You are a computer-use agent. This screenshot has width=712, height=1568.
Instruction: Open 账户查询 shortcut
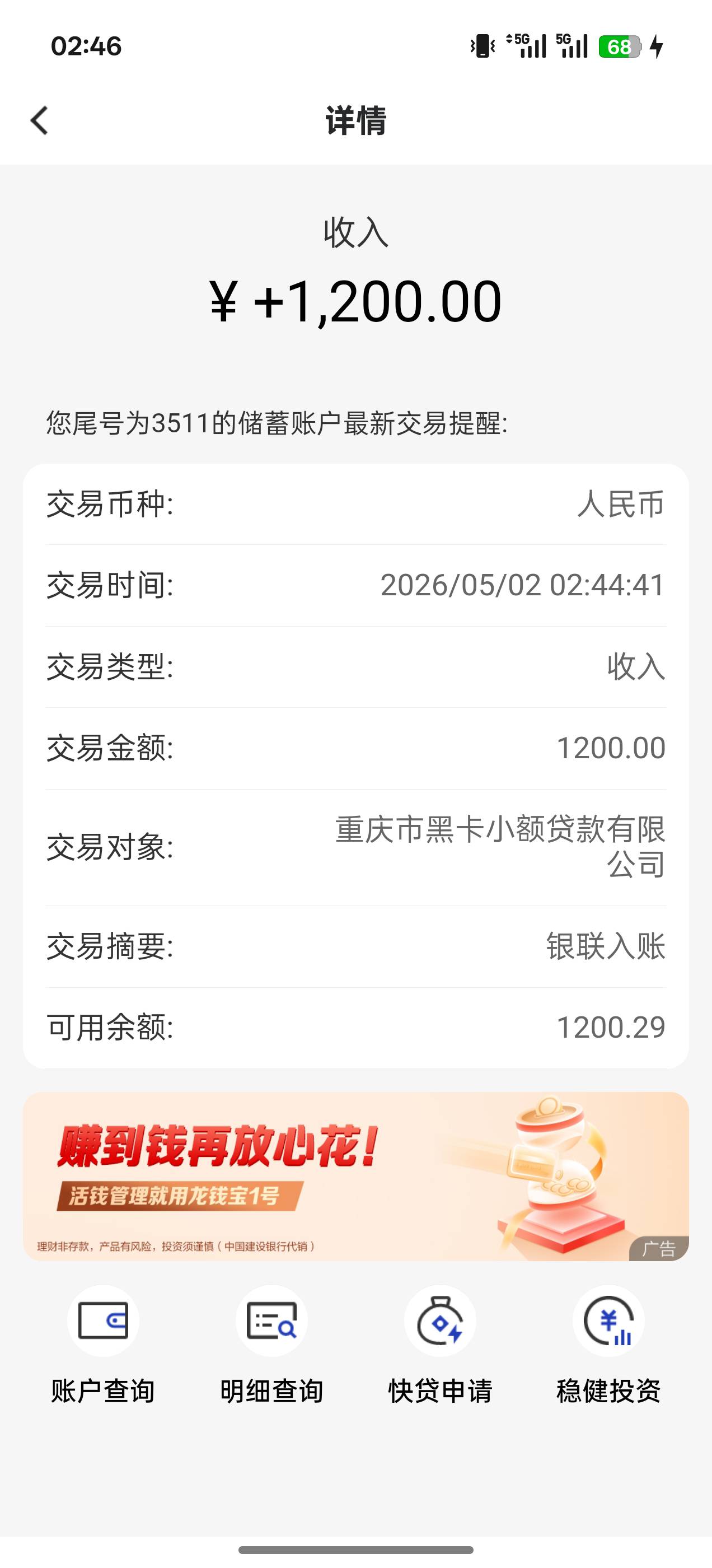(x=103, y=1345)
